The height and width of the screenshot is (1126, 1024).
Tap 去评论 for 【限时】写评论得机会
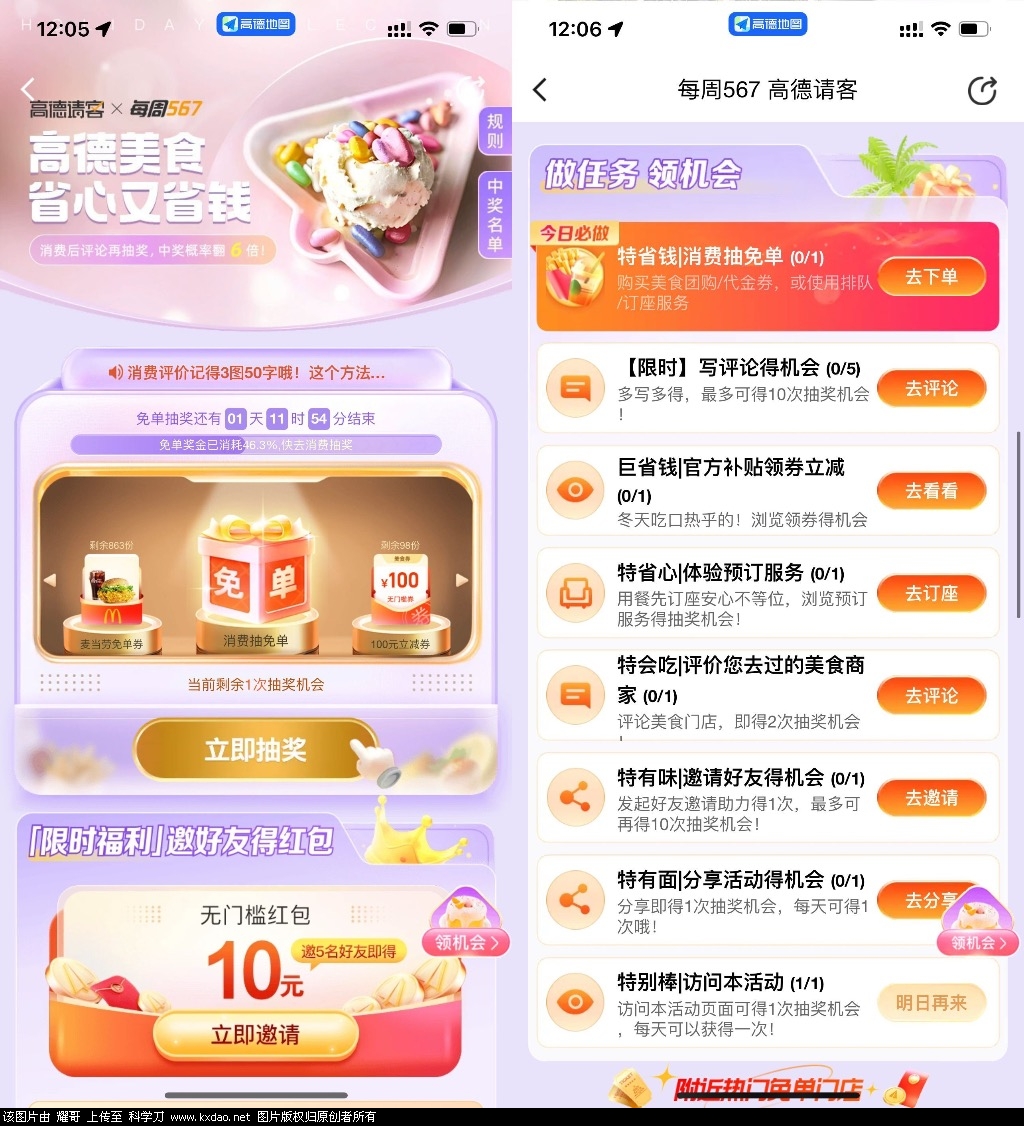[x=931, y=388]
